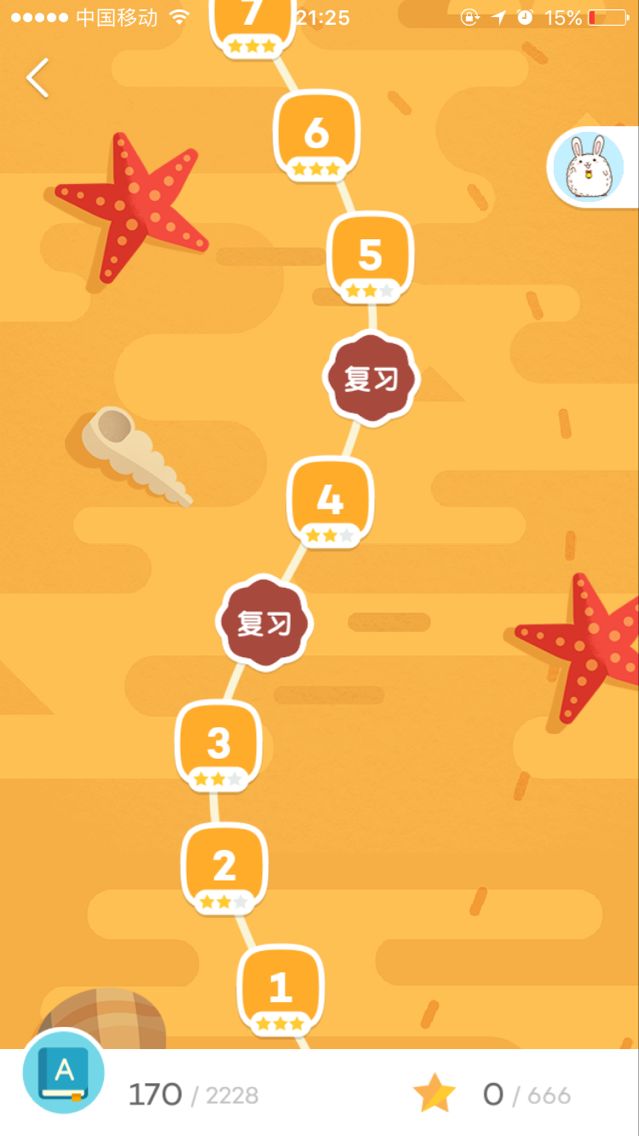Launch level 1

click(x=280, y=990)
